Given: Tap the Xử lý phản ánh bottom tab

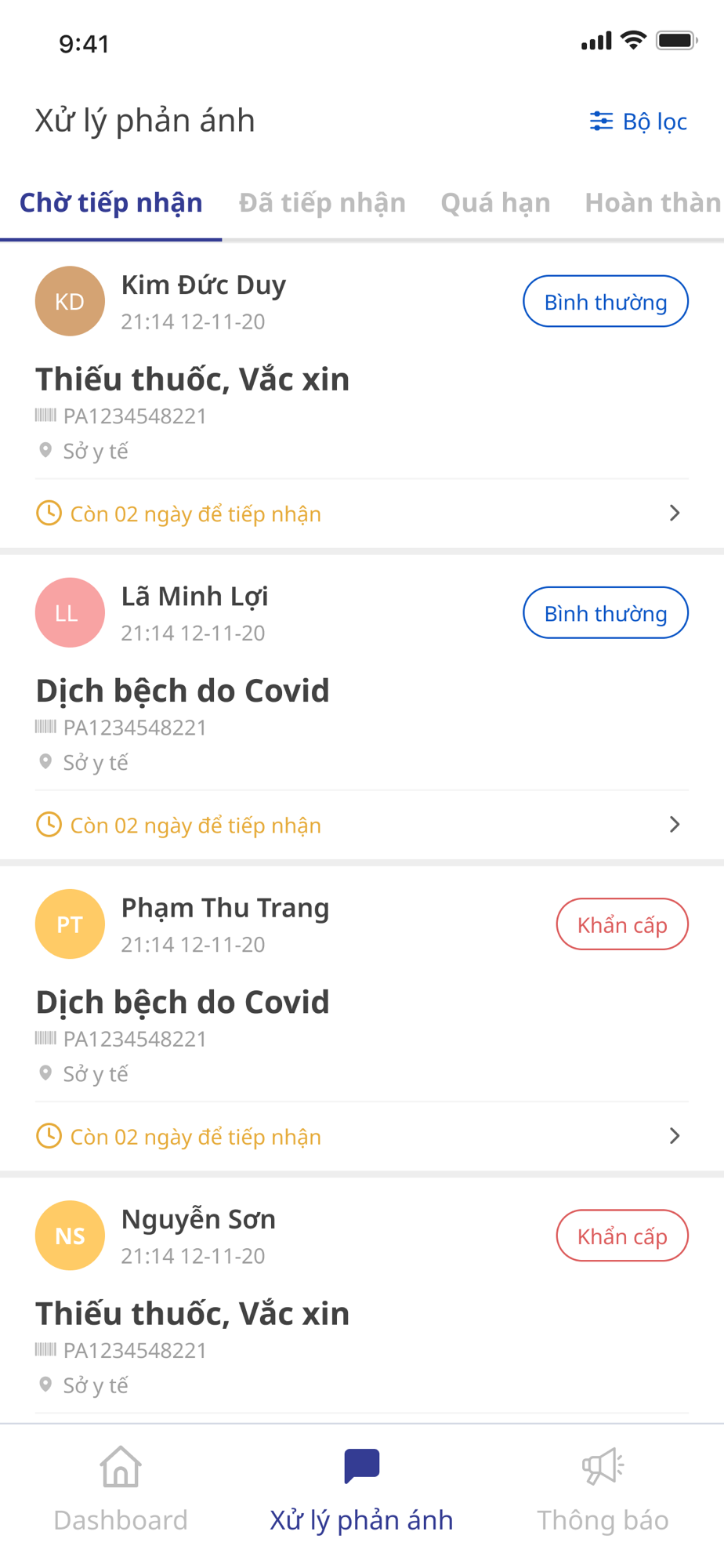Looking at the screenshot, I should pyautogui.click(x=361, y=1490).
